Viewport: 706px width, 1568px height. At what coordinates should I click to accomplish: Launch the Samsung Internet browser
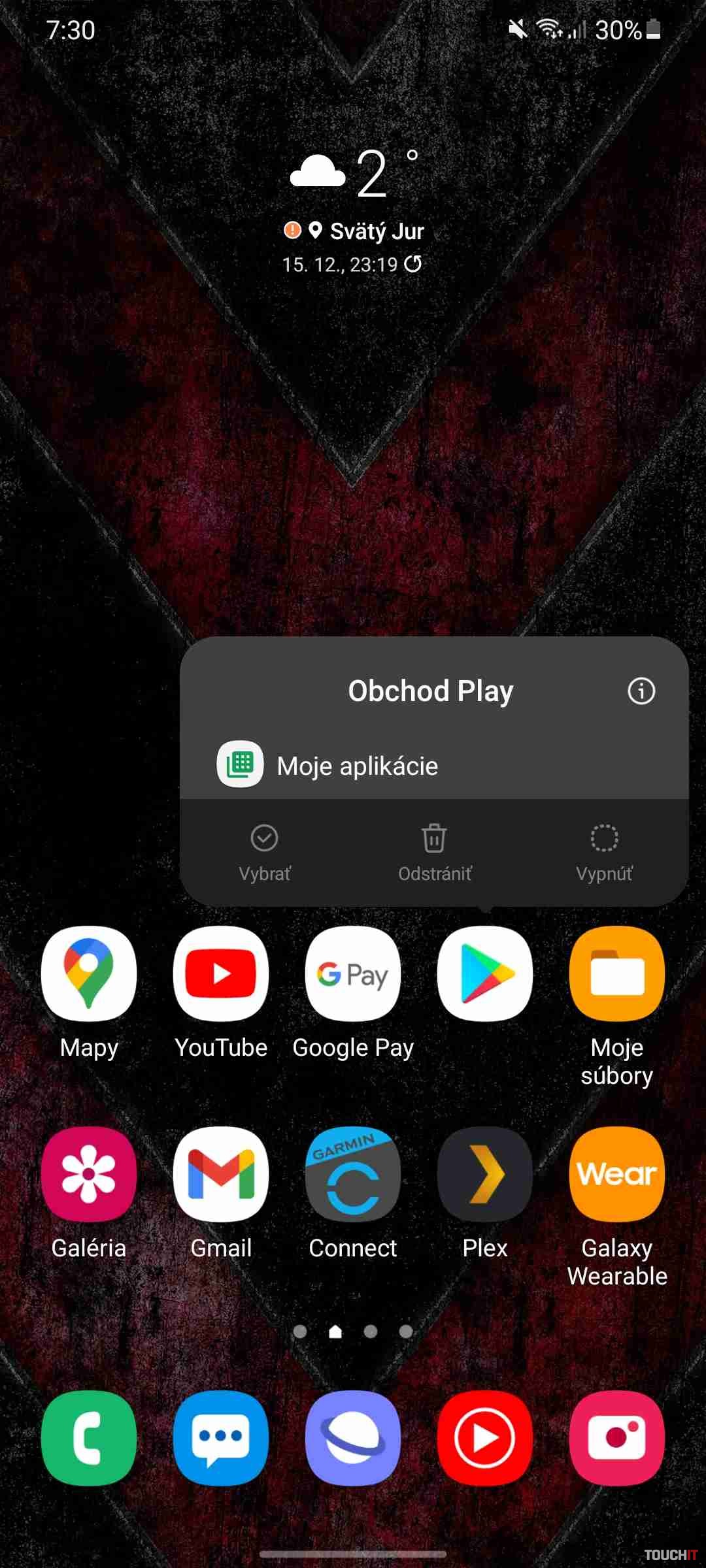click(x=353, y=1438)
